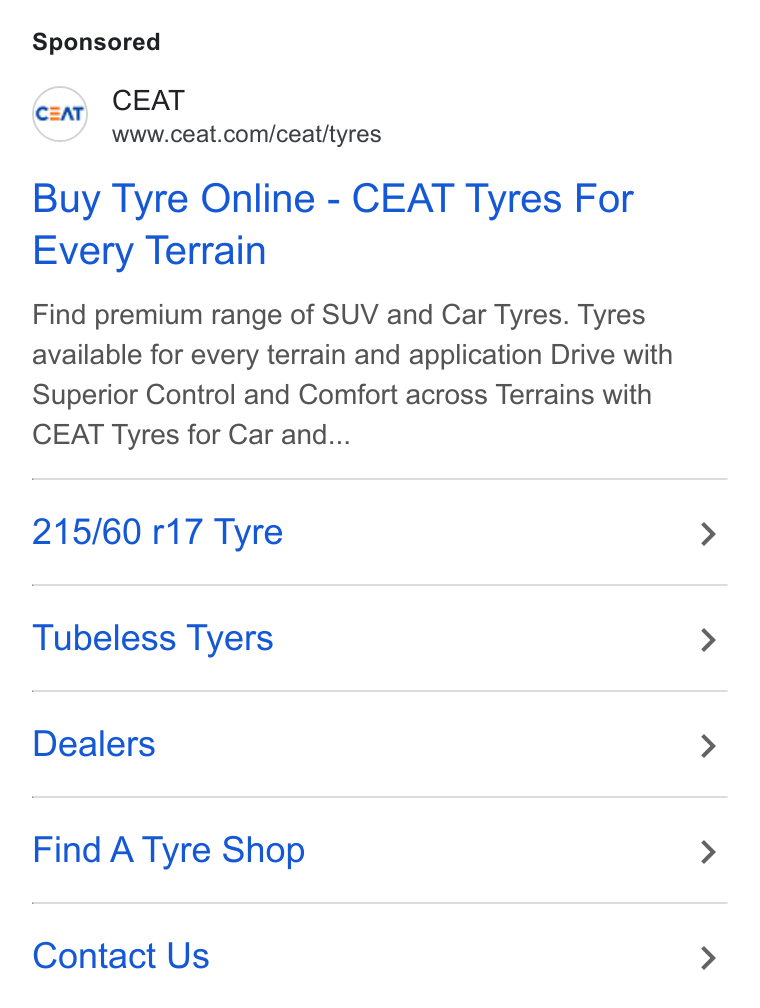
Task: Open the 215/60 r17 Tyre sitelink
Action: pos(379,532)
